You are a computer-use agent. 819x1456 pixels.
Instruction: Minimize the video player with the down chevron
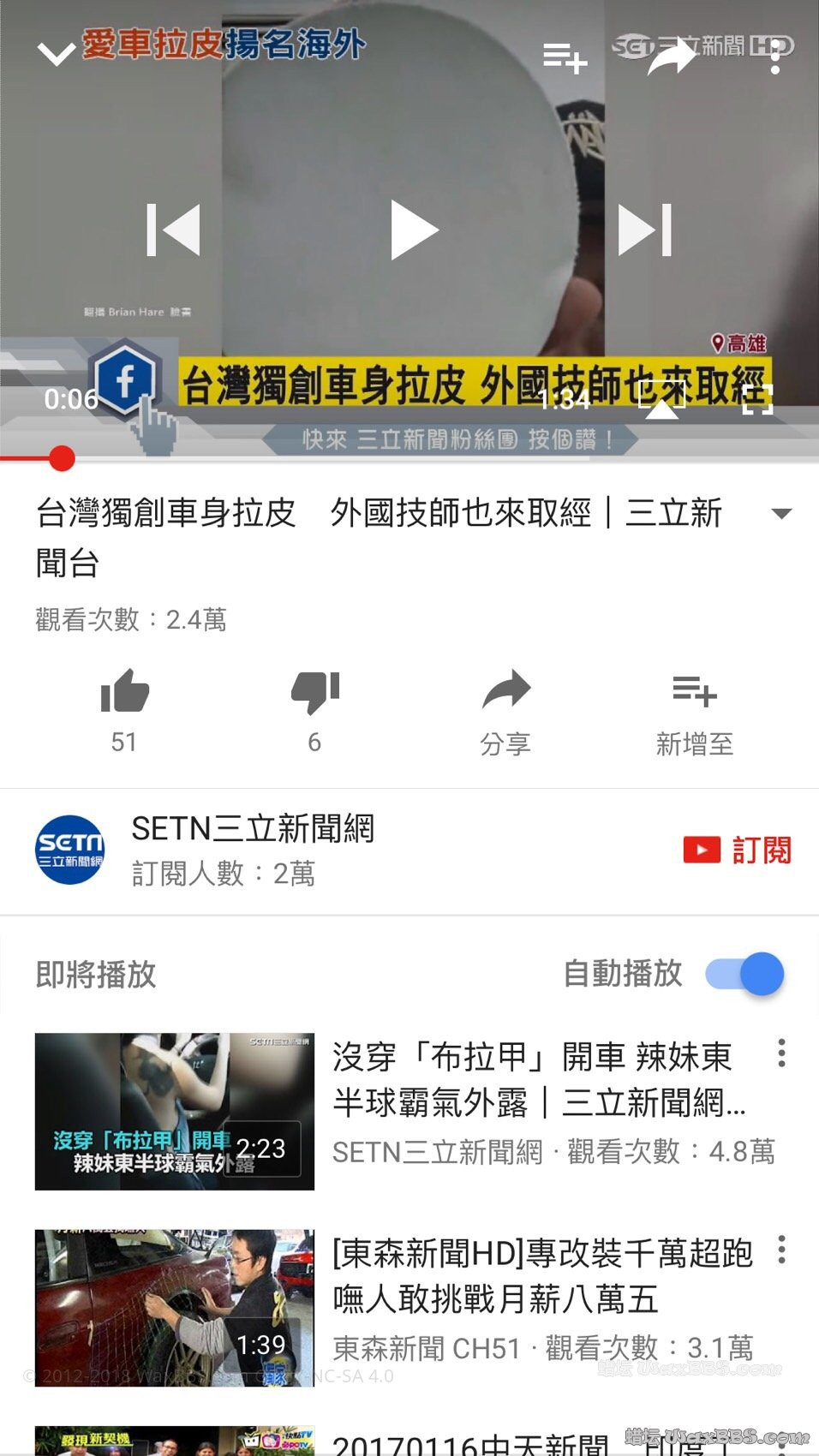click(x=57, y=54)
